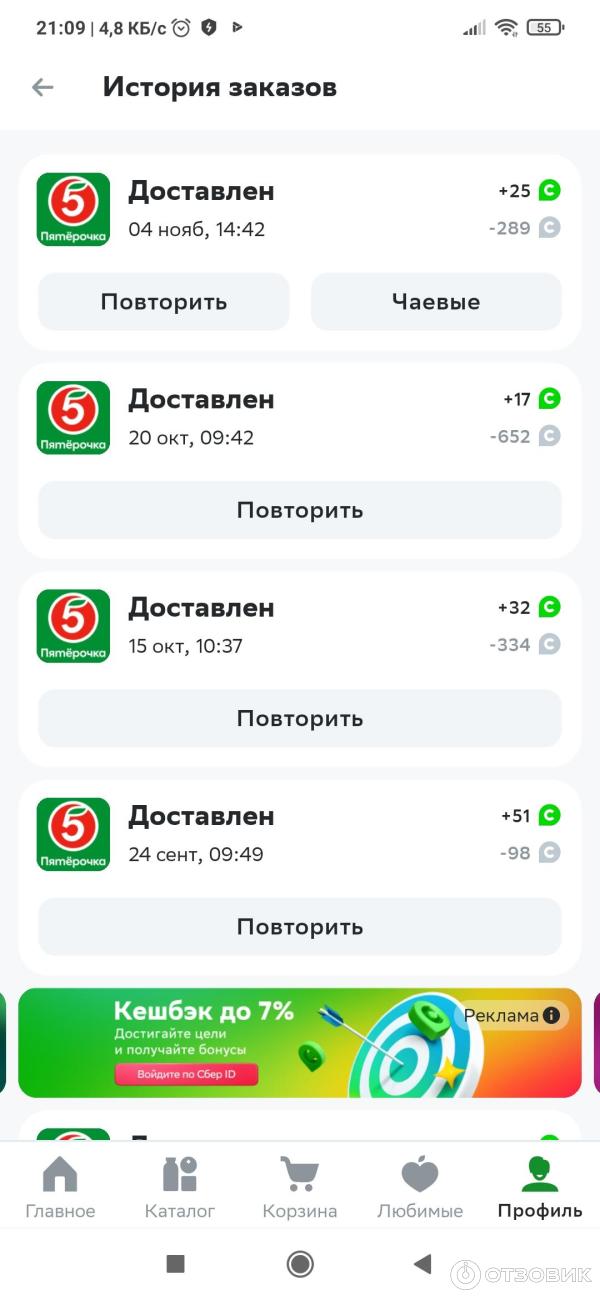Repeat the 24 сент order
This screenshot has height=1300, width=600.
point(300,927)
